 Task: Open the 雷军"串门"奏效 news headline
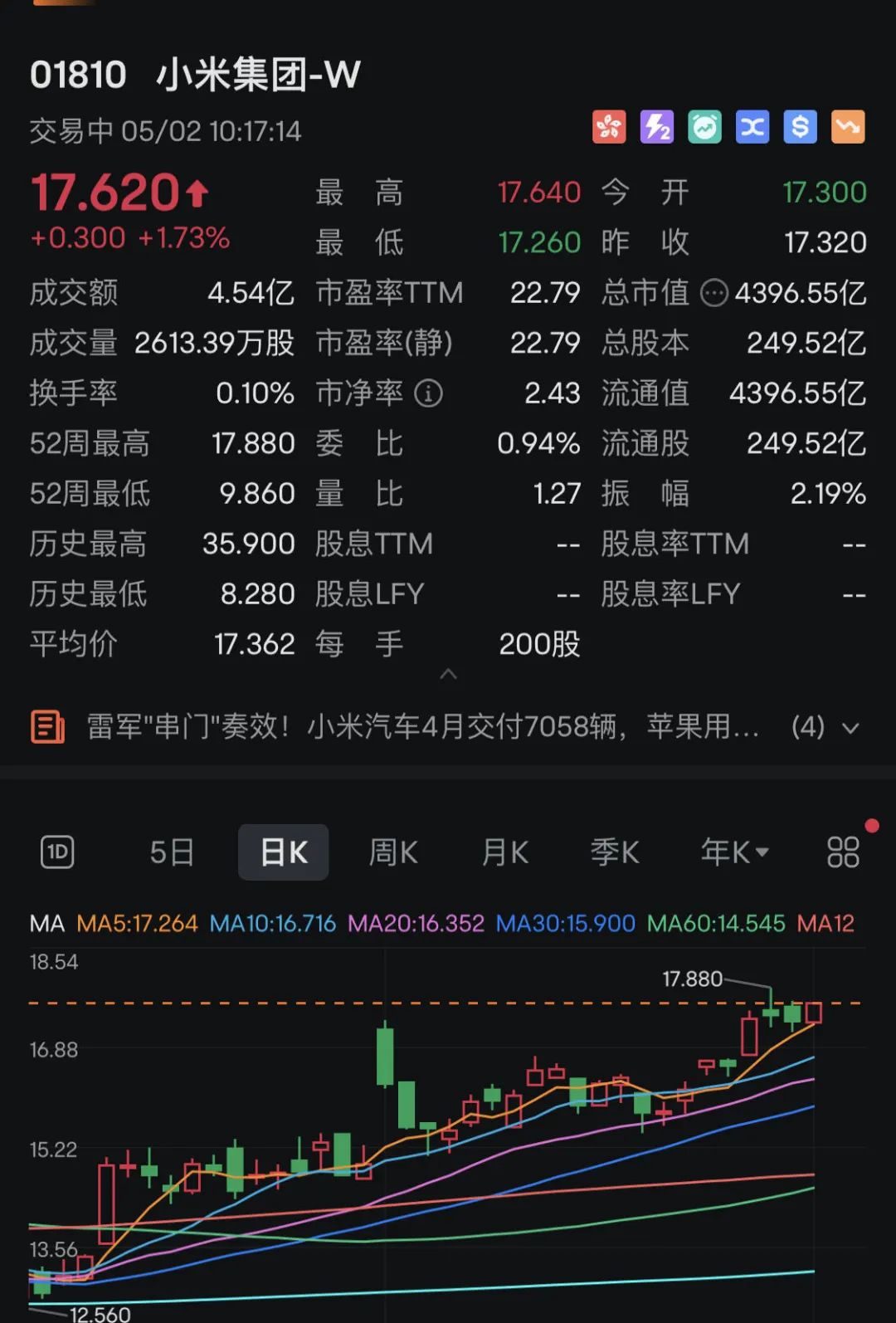(x=422, y=727)
